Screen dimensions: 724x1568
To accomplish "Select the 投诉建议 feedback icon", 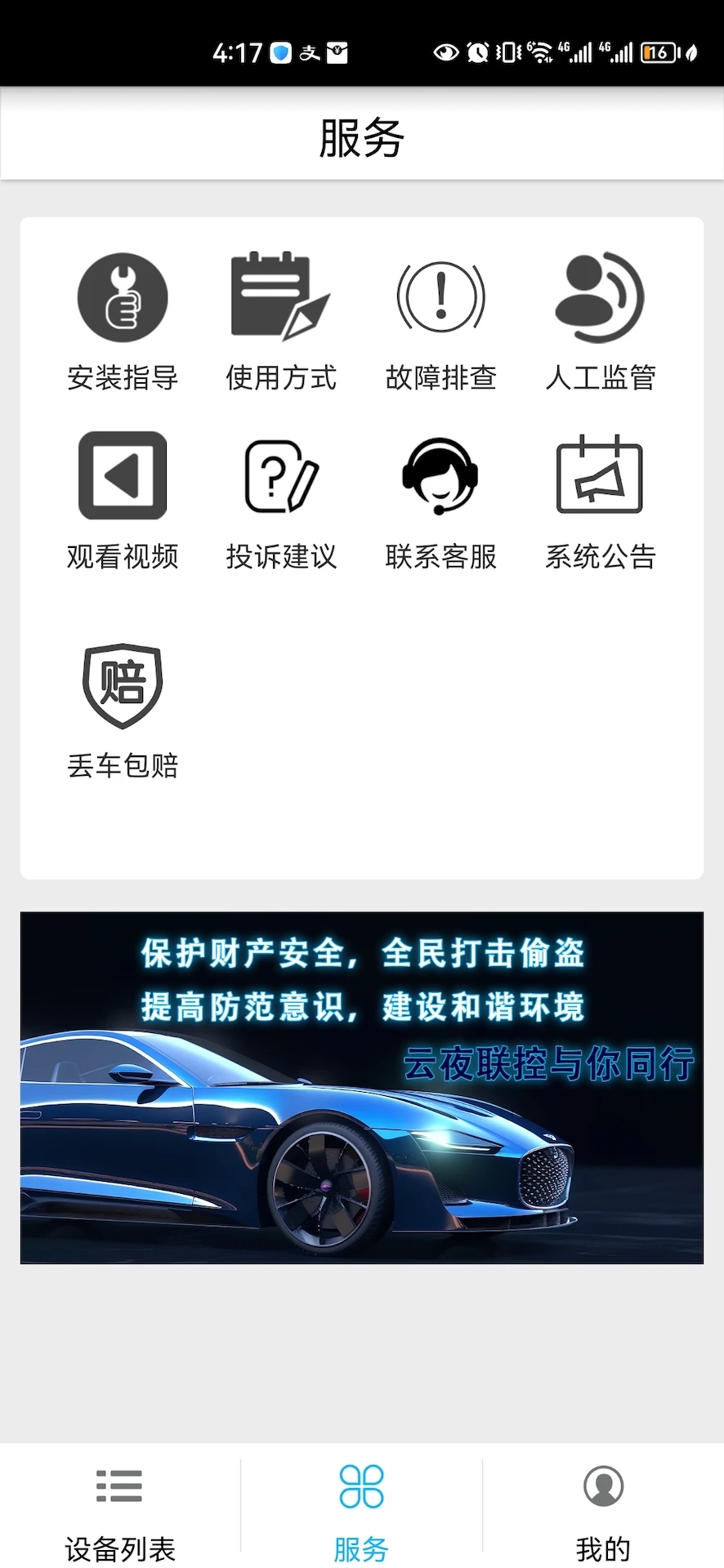I will point(280,476).
